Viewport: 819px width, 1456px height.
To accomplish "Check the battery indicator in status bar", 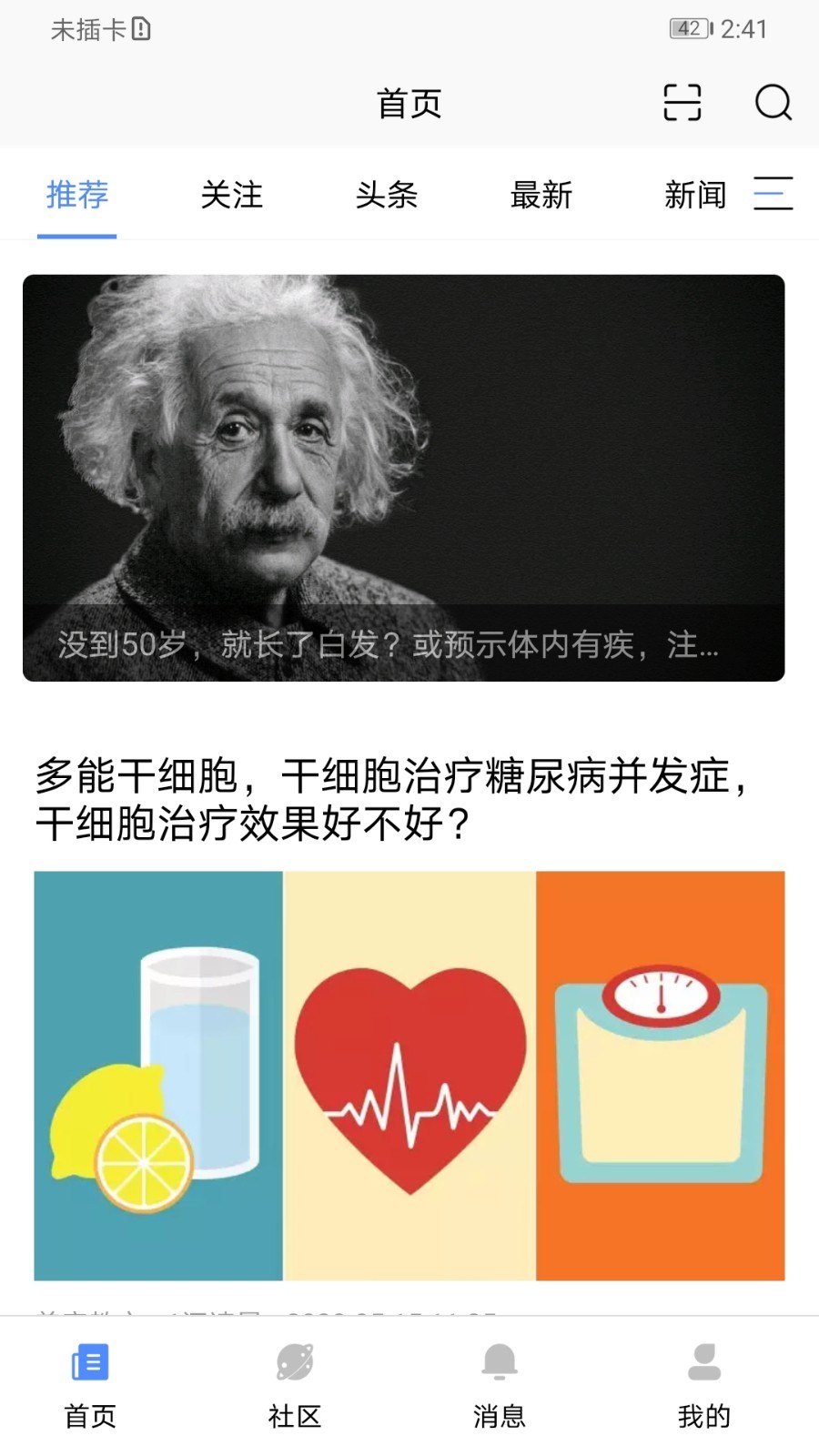I will [687, 28].
